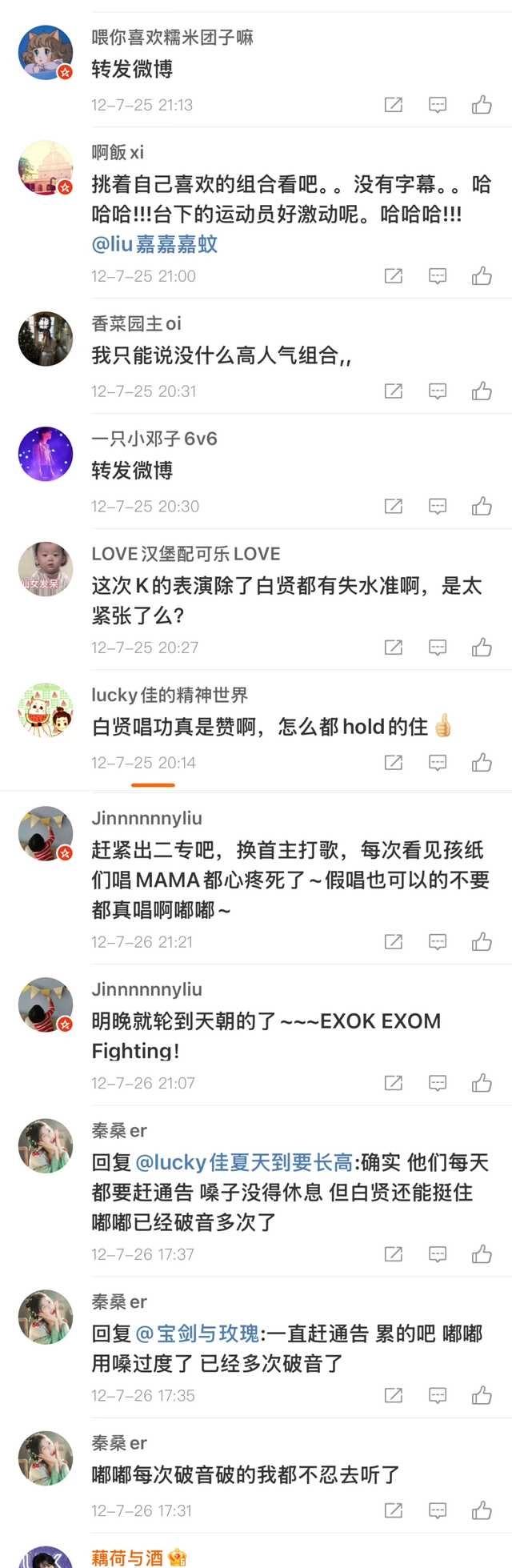Repost 秦桑er's comment from 17:37
This screenshot has height=1568, width=512.
point(394,1254)
